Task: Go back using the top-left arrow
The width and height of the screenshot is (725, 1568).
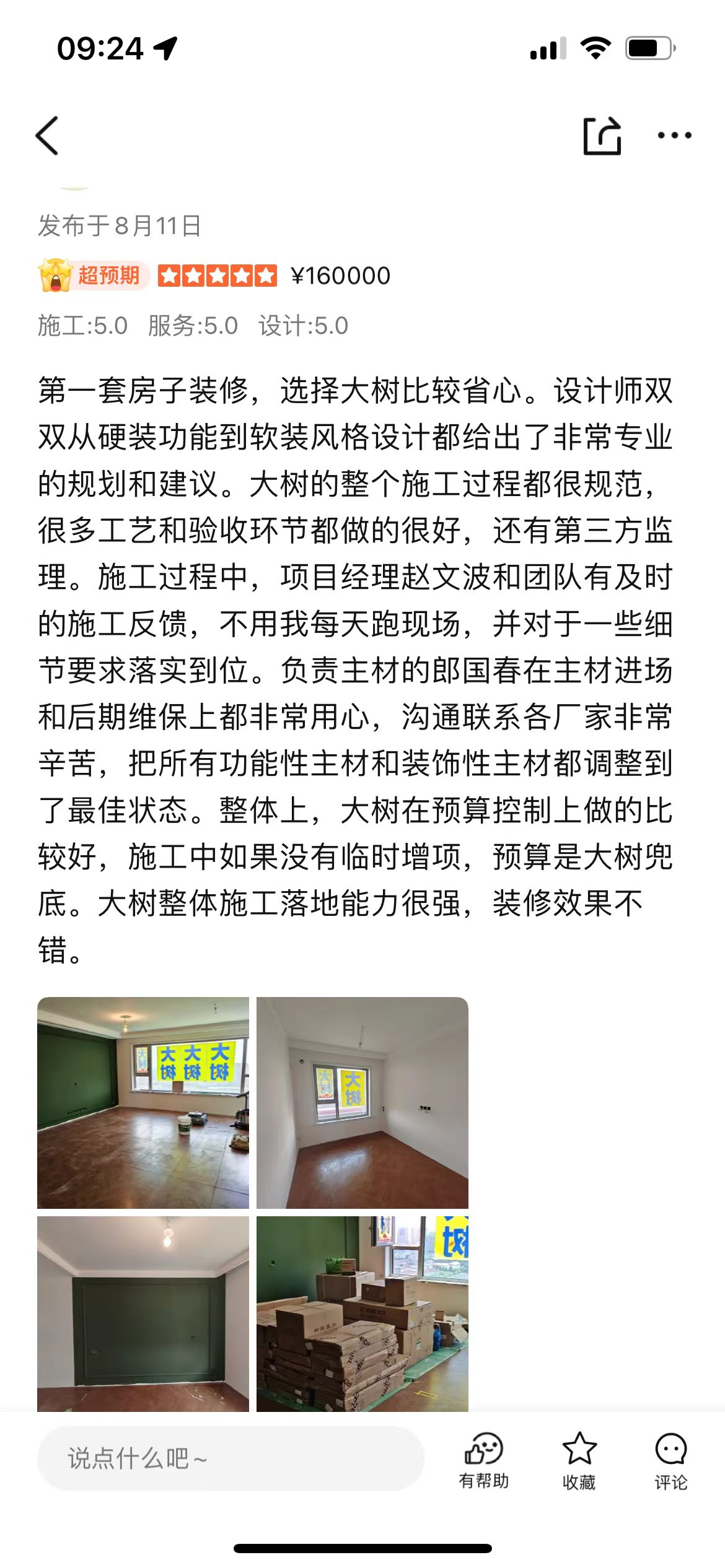Action: point(47,136)
